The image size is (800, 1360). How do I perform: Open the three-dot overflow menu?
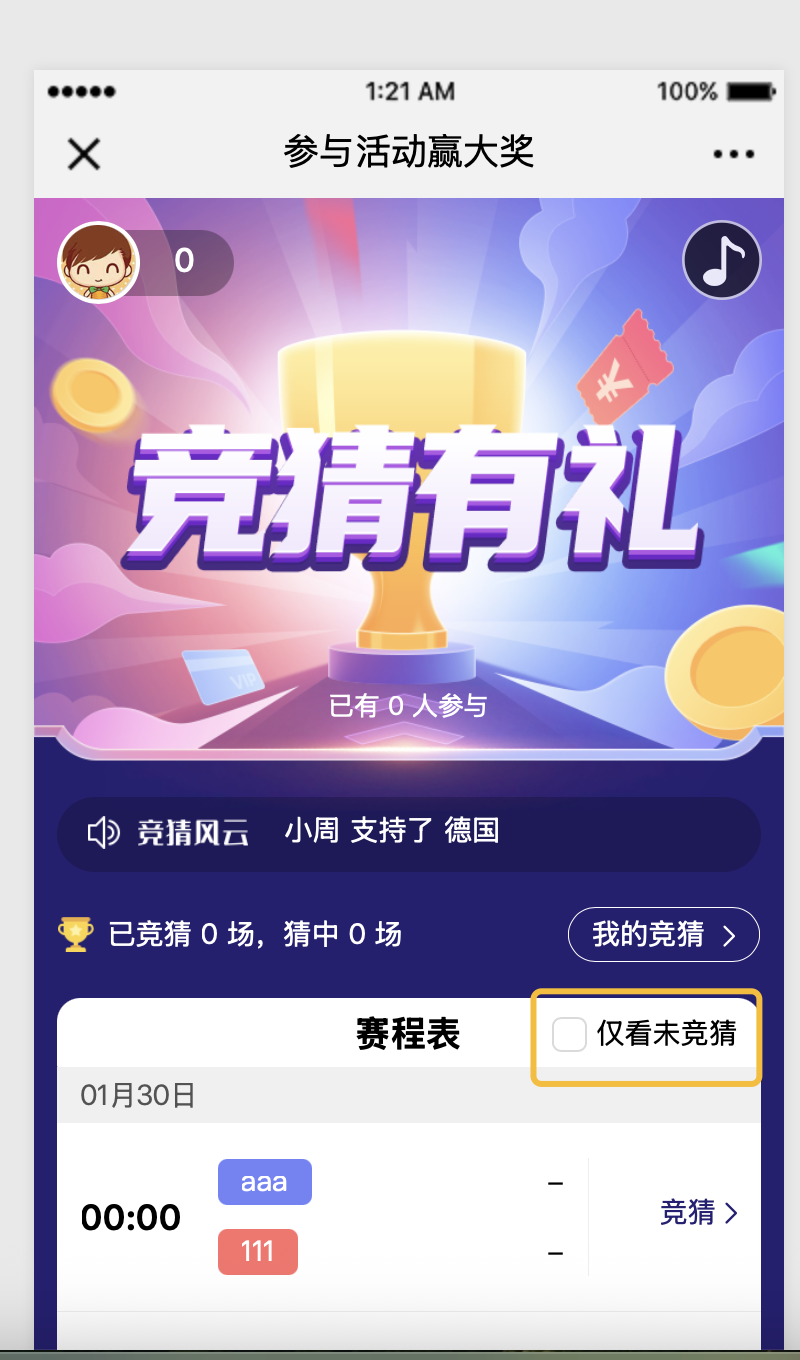point(733,154)
